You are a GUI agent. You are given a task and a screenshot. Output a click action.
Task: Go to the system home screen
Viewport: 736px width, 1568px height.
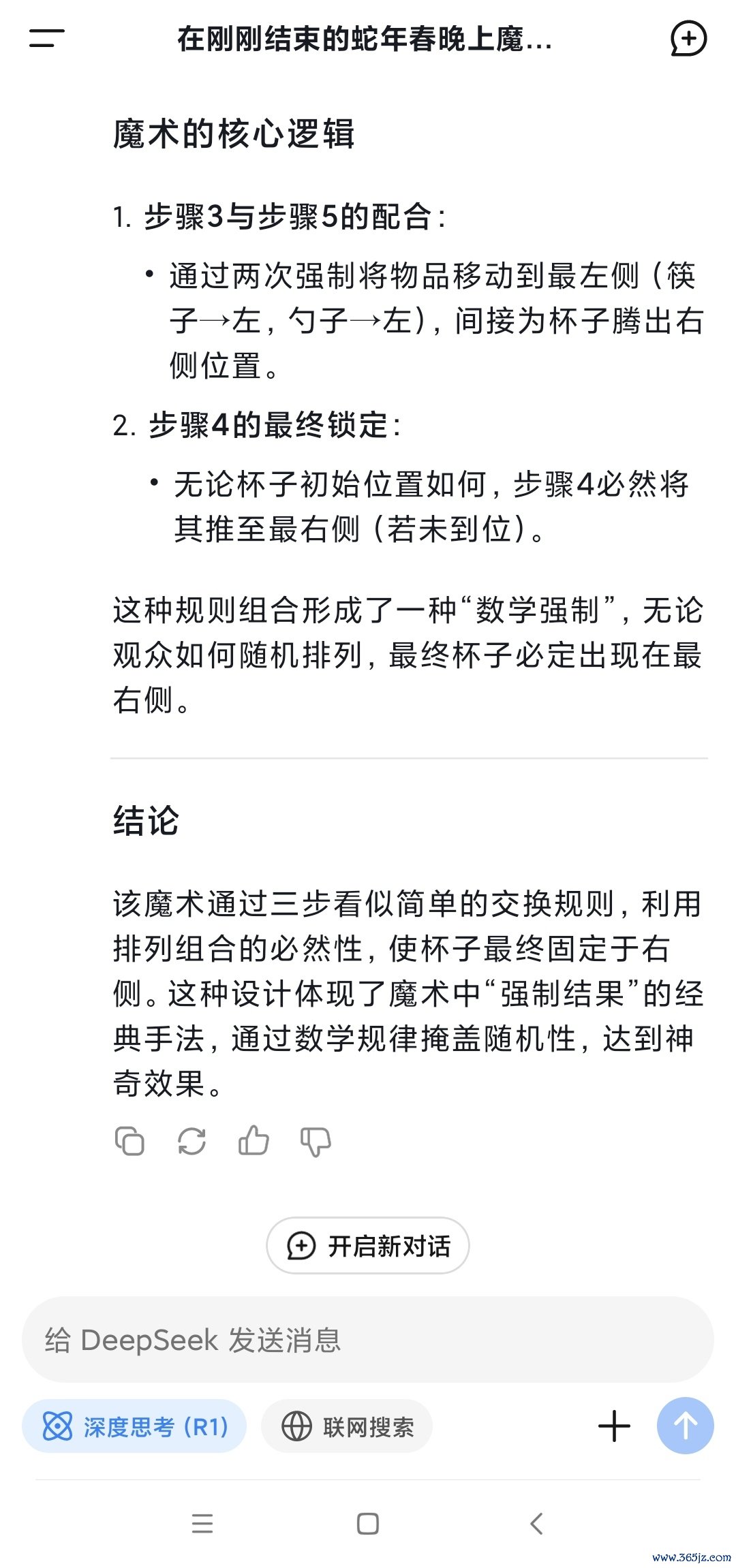click(x=368, y=1524)
